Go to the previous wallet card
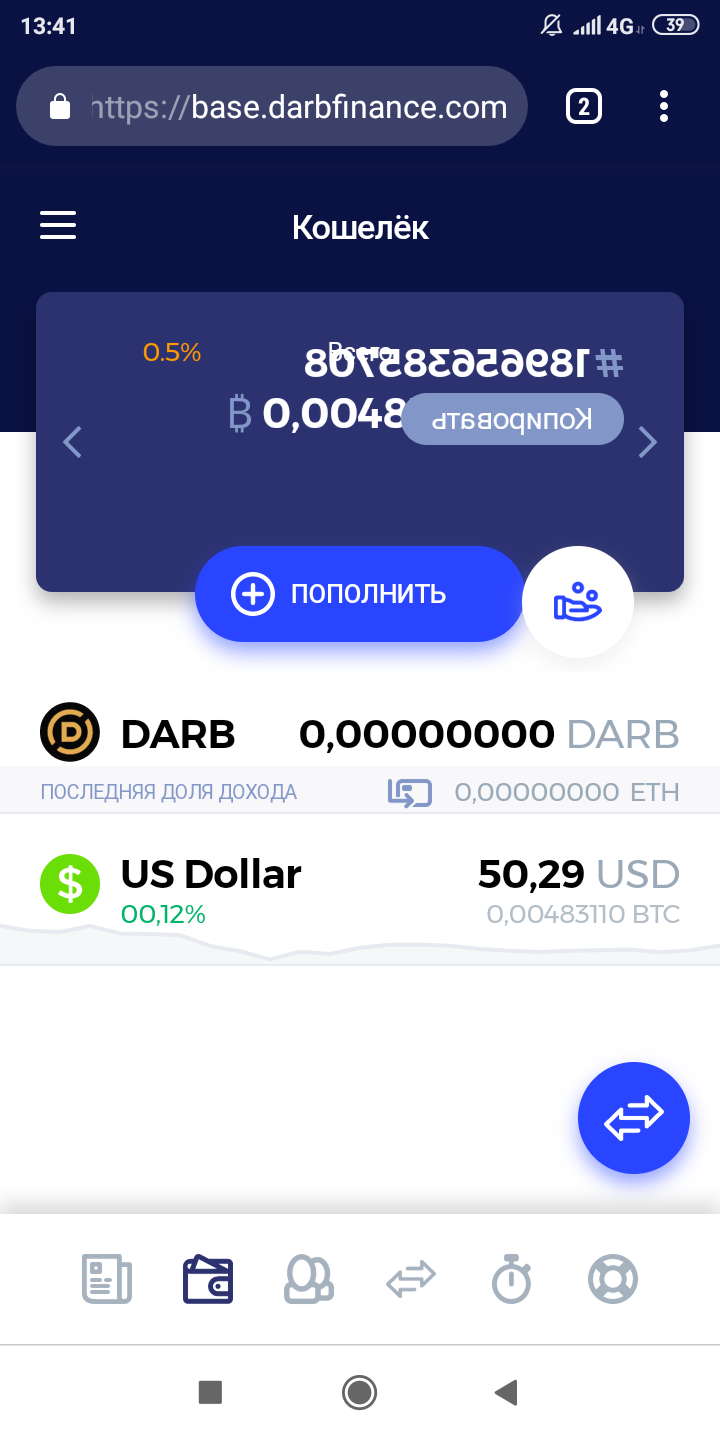The image size is (720, 1440). [72, 442]
